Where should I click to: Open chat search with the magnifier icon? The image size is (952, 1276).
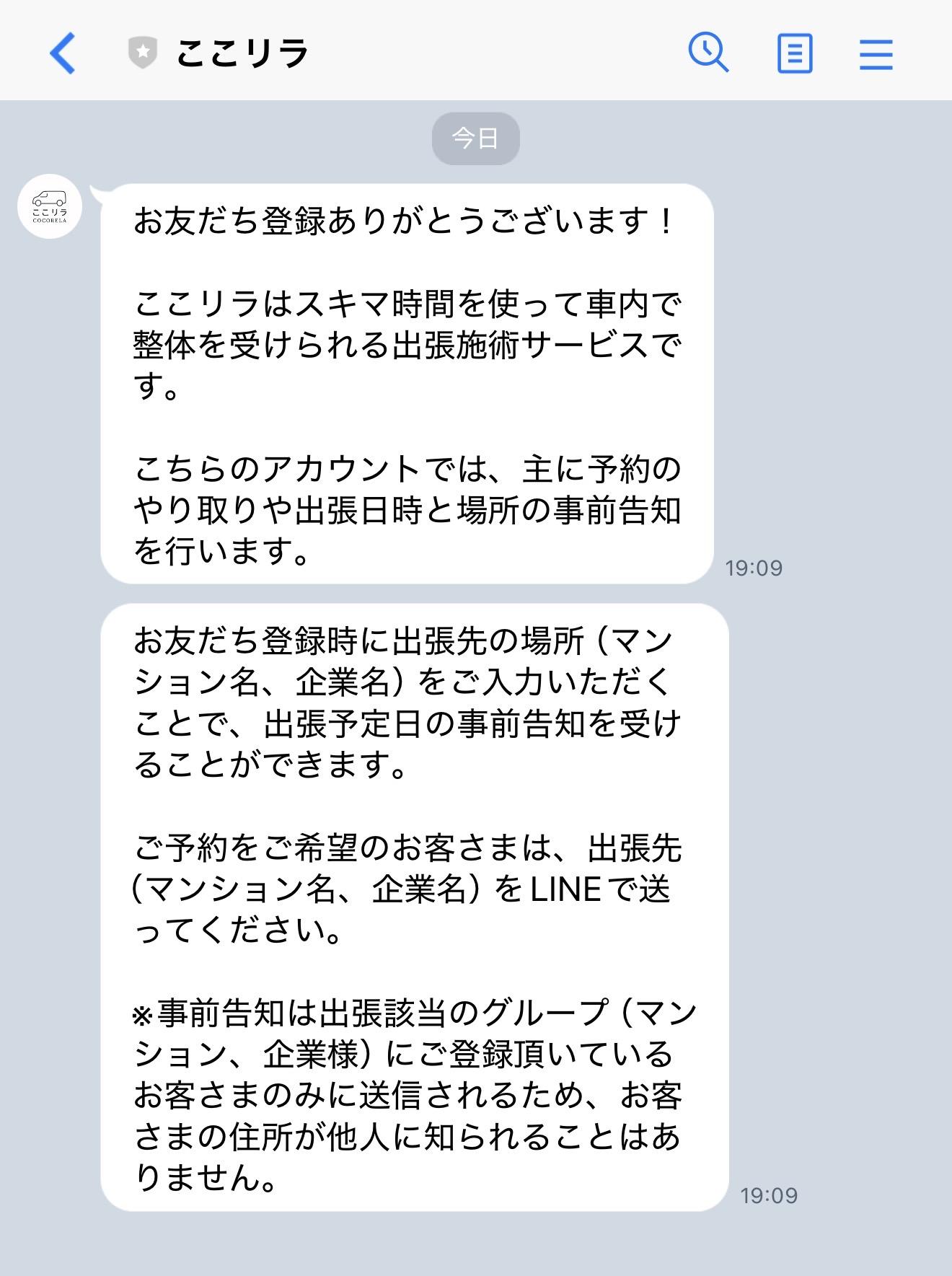(x=708, y=53)
